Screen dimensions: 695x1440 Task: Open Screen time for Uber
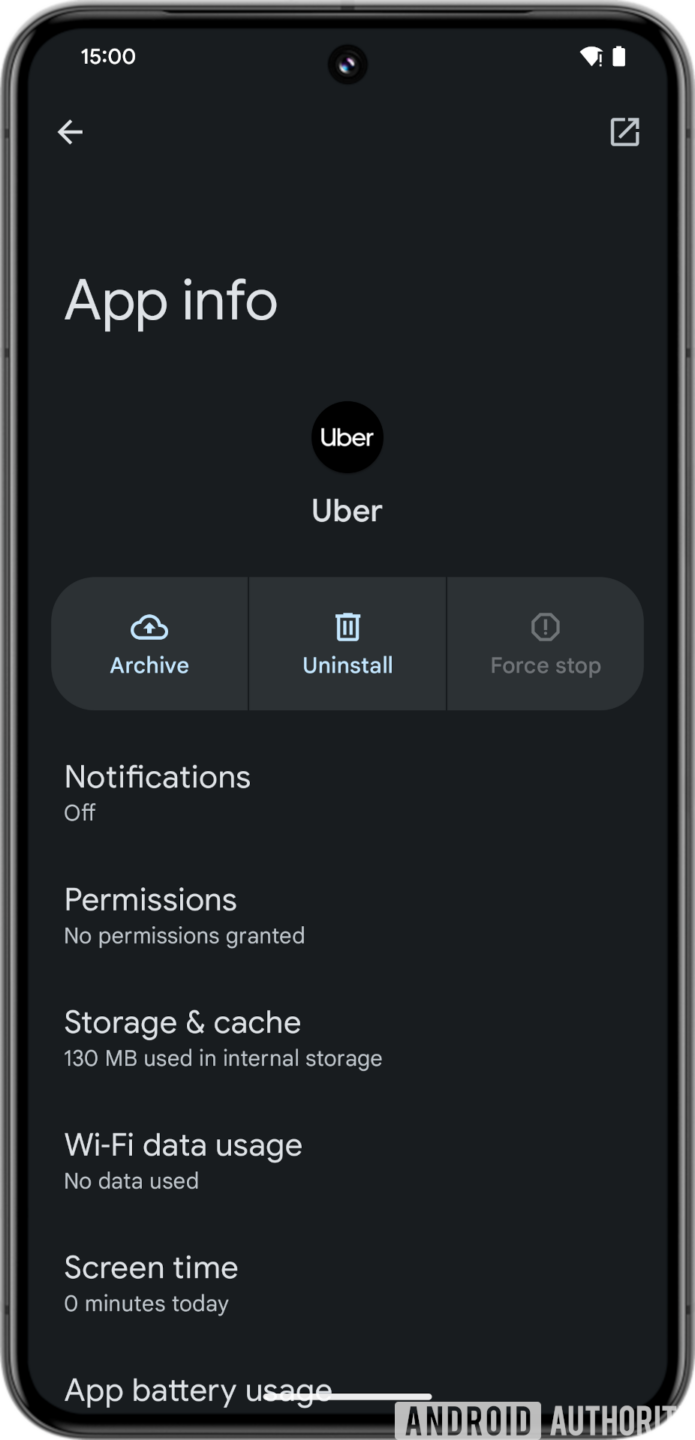pos(151,1283)
